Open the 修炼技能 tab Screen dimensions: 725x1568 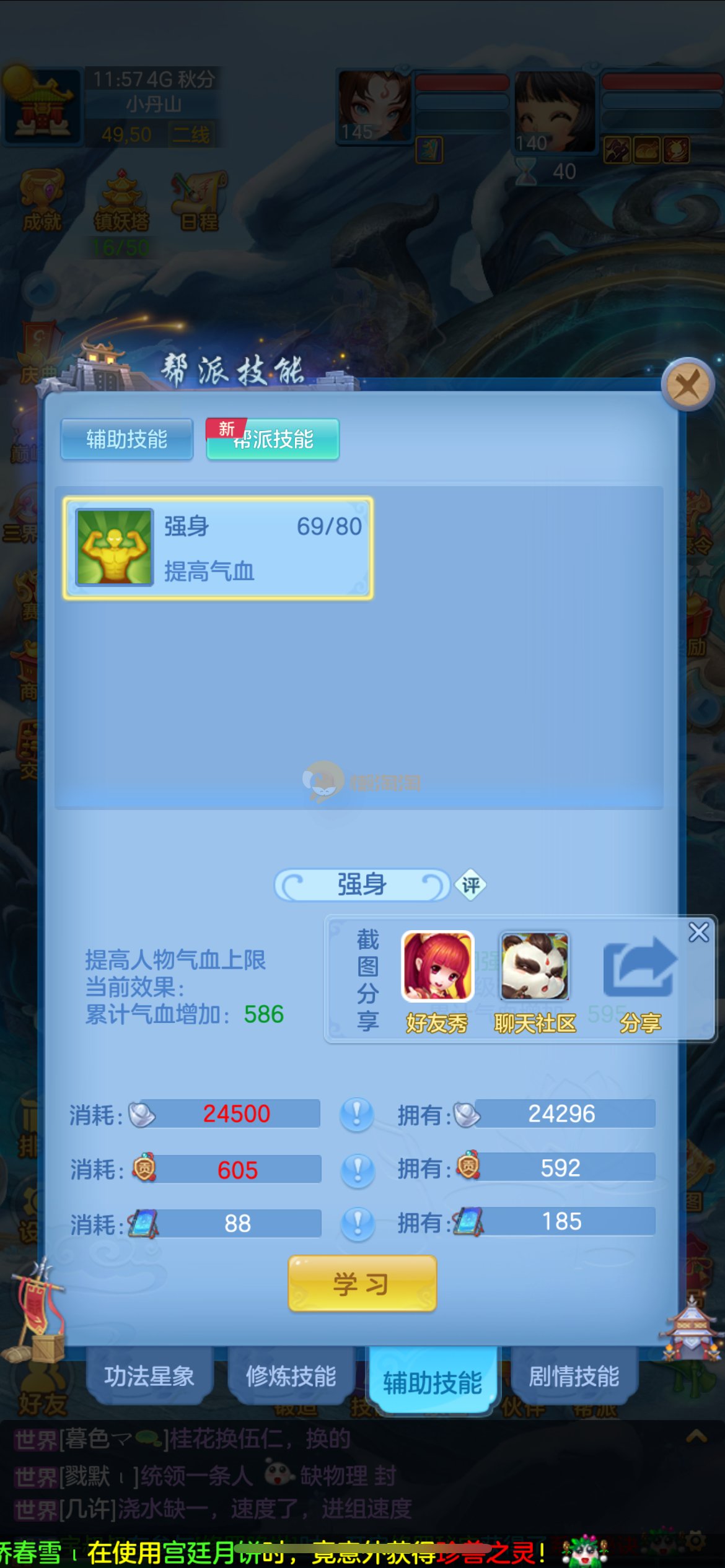point(291,1376)
